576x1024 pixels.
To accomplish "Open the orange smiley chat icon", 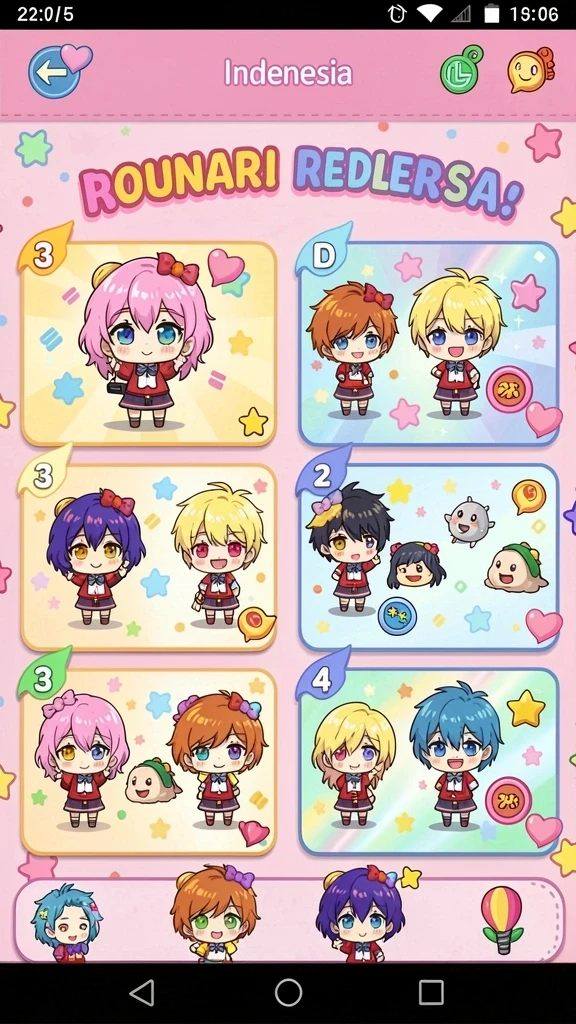I will coord(530,69).
